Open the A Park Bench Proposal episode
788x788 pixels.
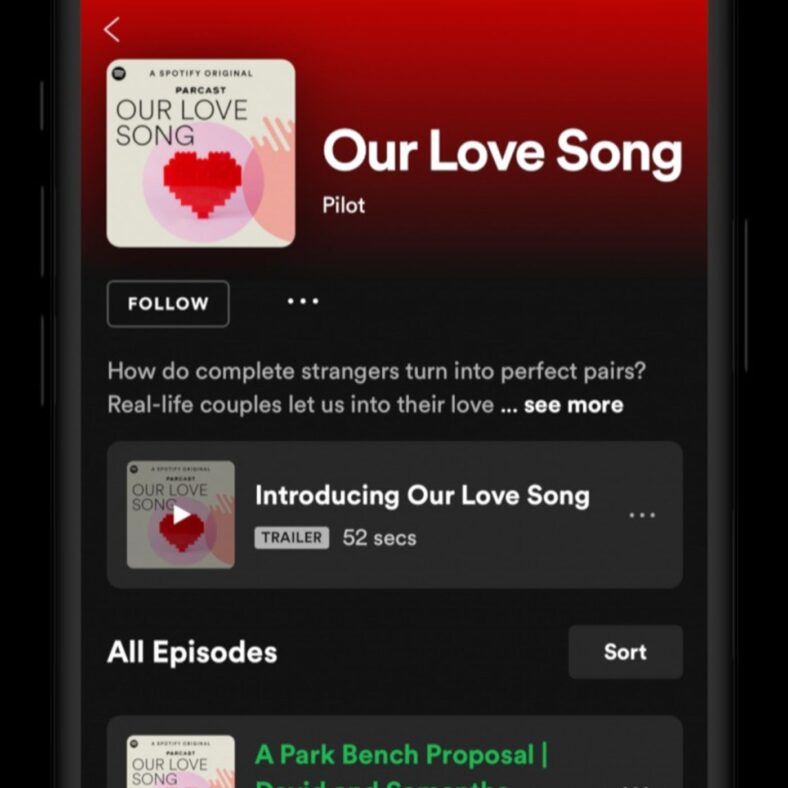tap(400, 755)
